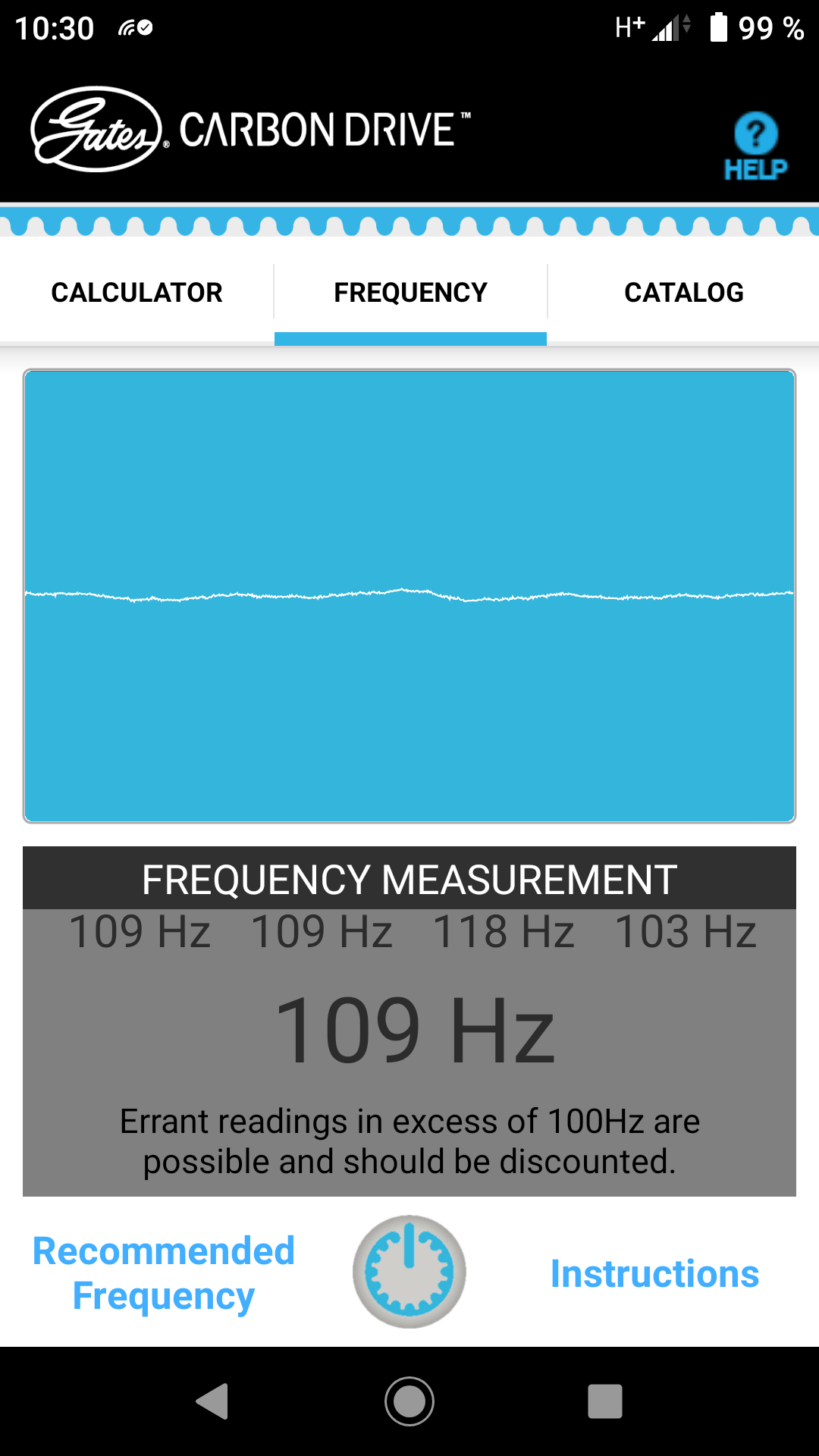
Task: Open the Catalog tab
Action: (683, 293)
